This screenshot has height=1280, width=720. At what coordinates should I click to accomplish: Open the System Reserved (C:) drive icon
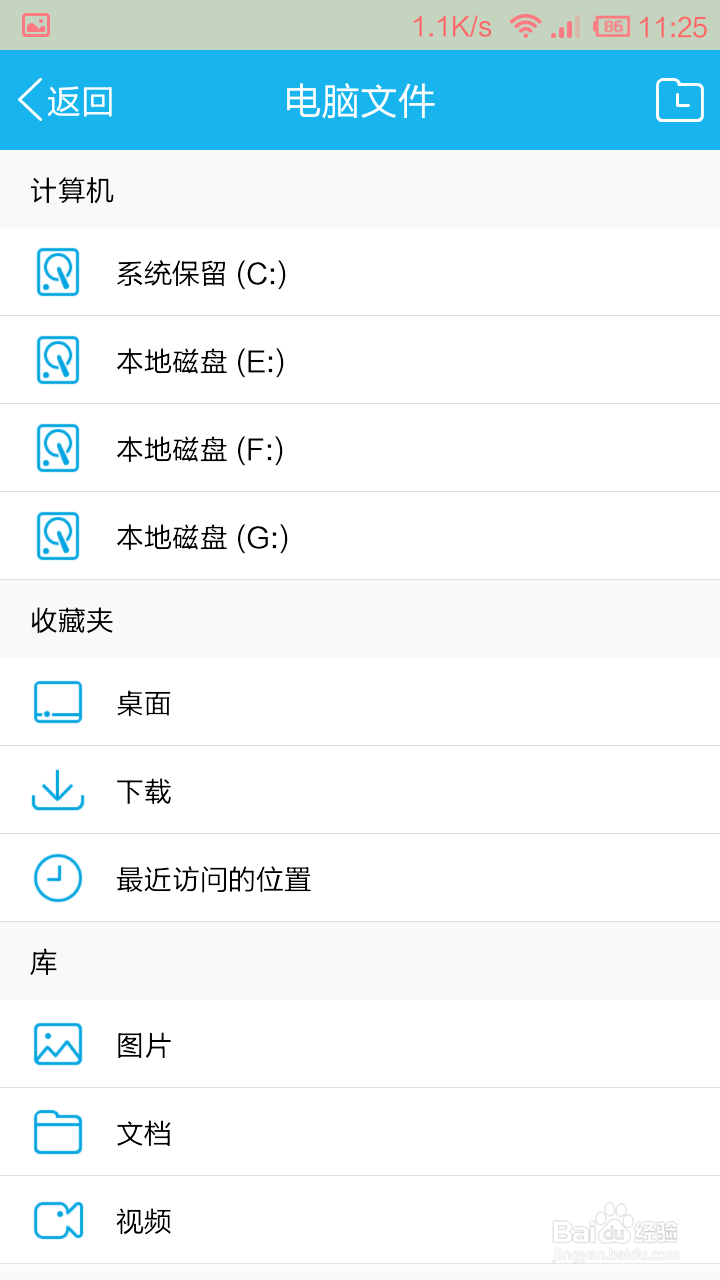coord(57,272)
